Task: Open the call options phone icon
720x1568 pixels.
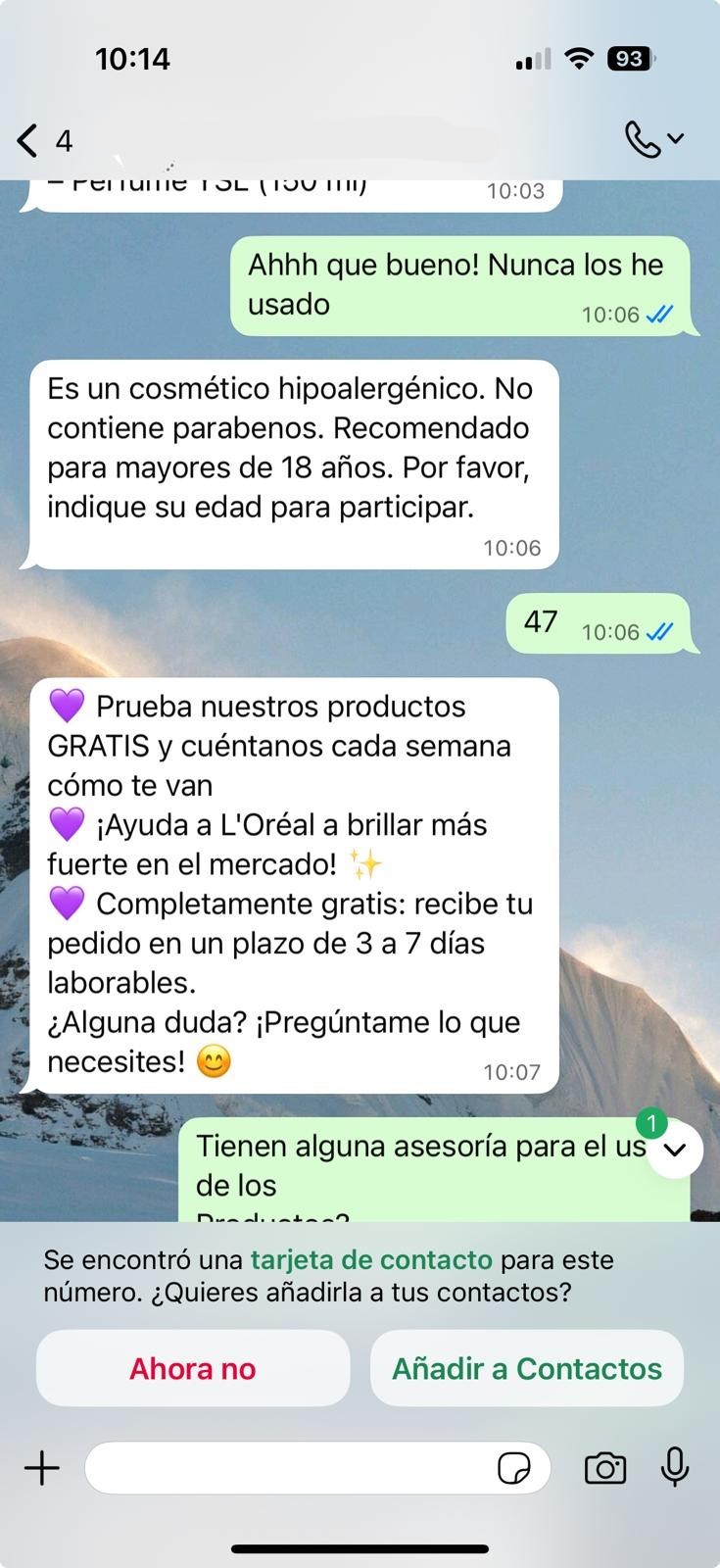Action: pos(644,140)
